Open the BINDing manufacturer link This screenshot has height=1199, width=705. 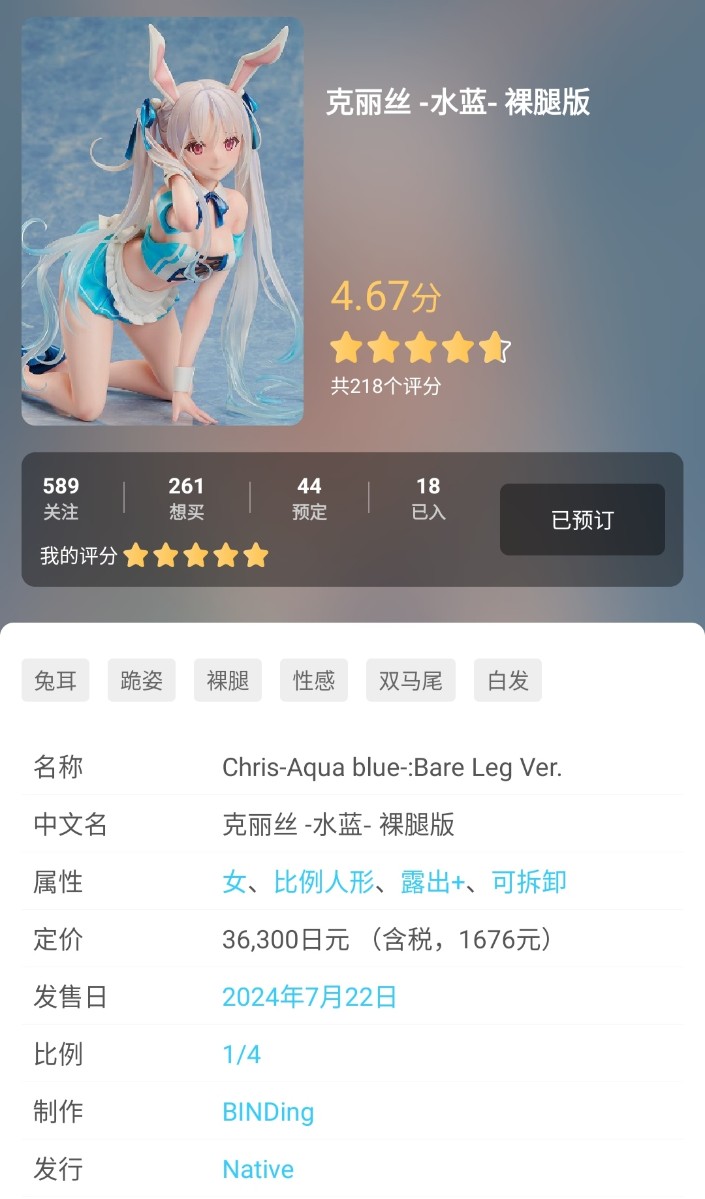[x=268, y=1112]
